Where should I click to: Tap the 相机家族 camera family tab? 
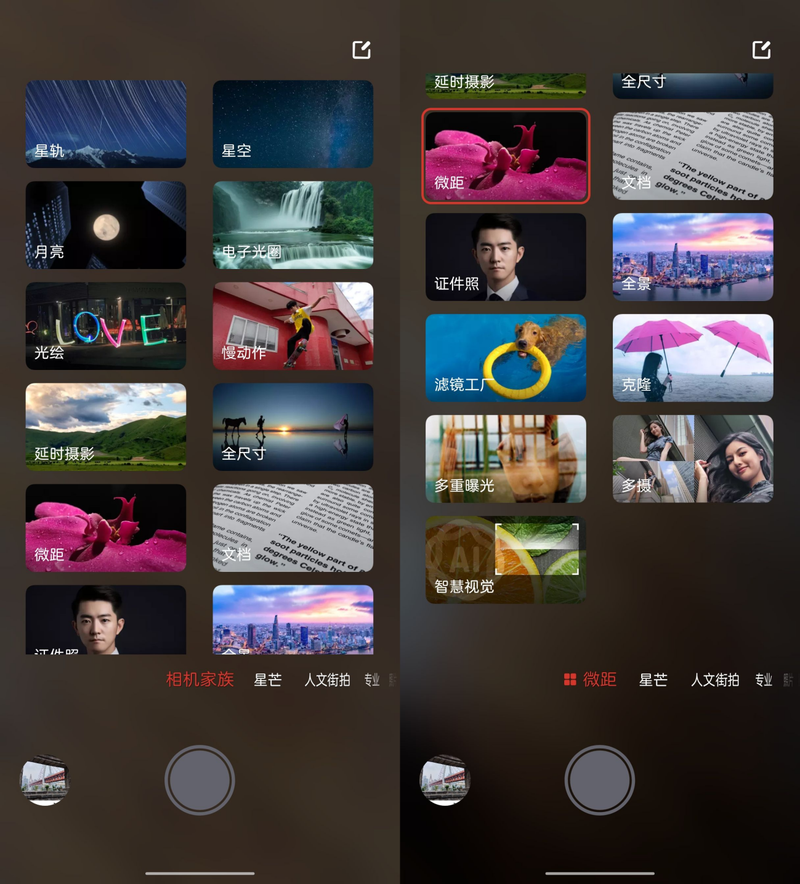point(200,680)
